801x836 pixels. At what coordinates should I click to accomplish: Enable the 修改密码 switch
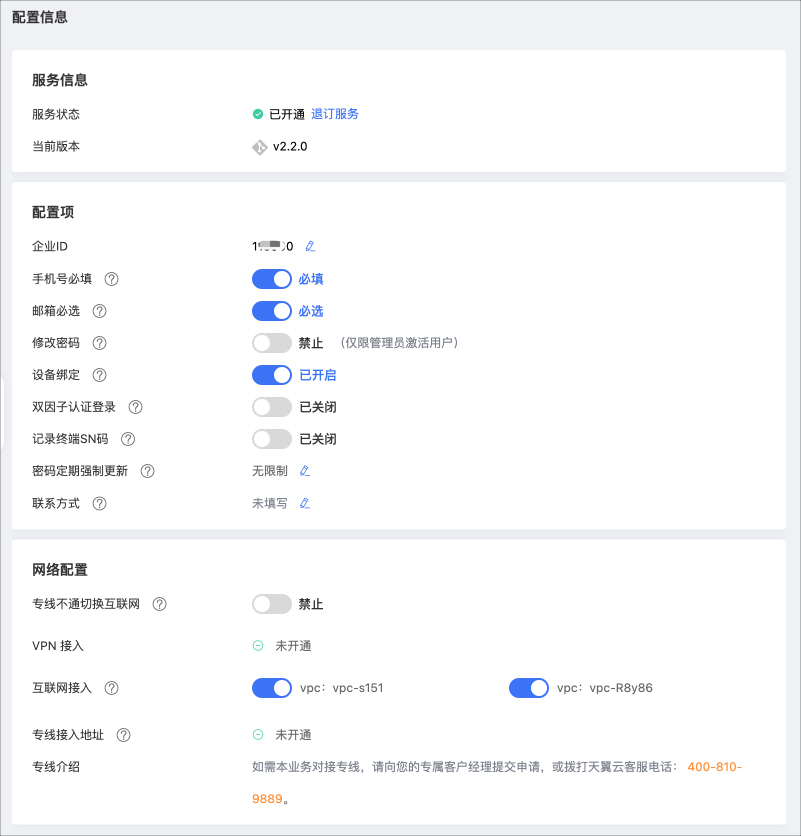272,343
